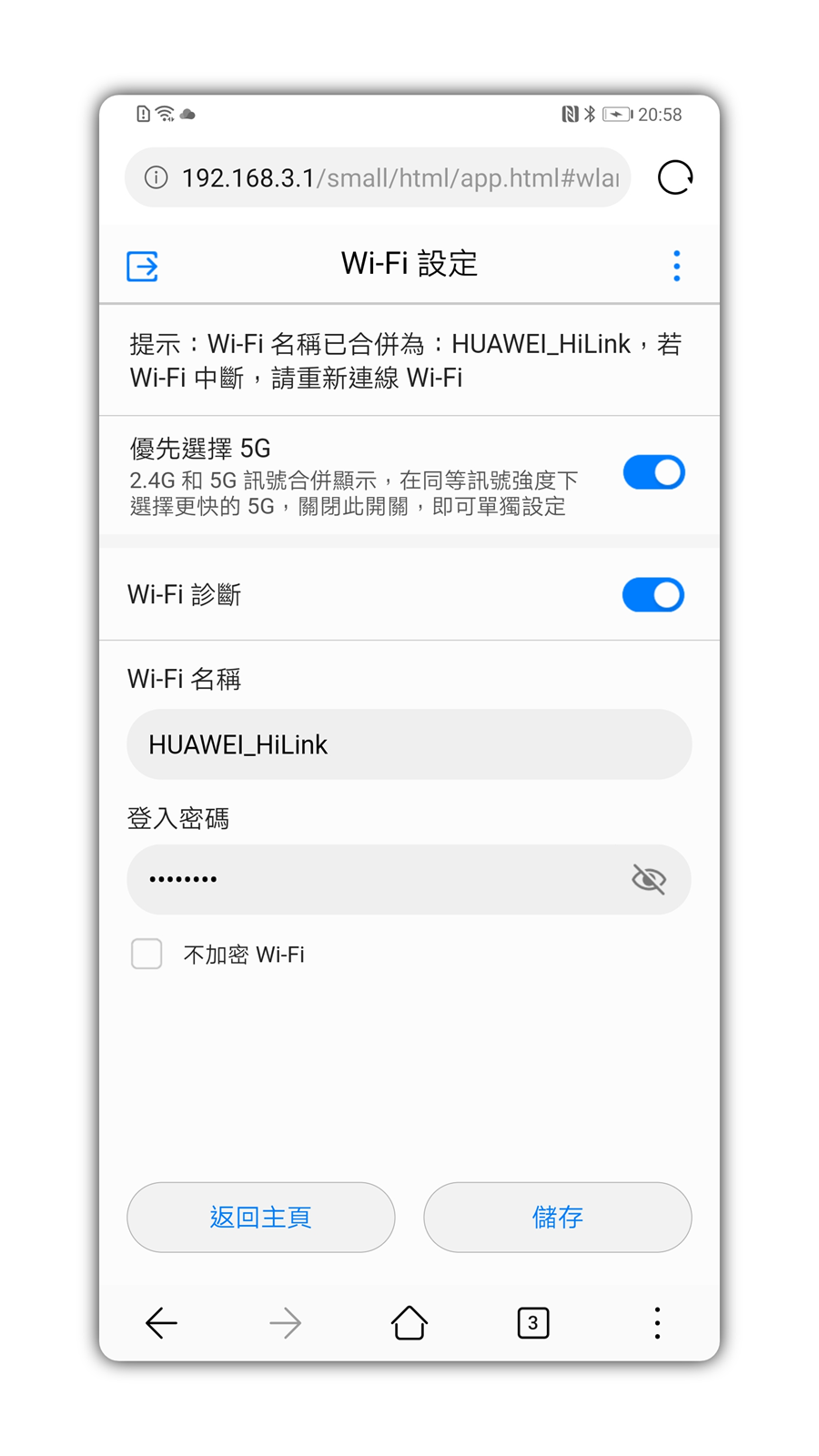Open the blue three-dot page menu

(x=676, y=266)
